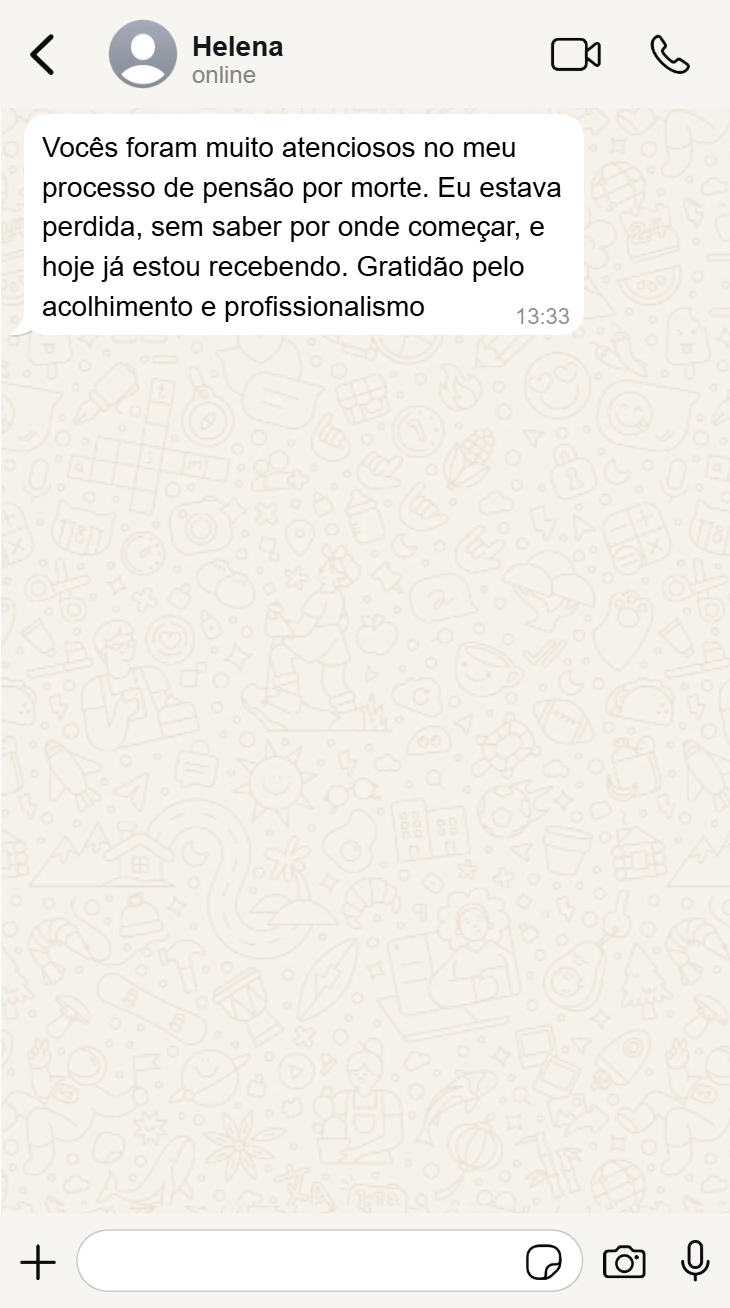This screenshot has width=730, height=1308.
Task: Record a voice message with the microphone
Action: coord(695,1261)
